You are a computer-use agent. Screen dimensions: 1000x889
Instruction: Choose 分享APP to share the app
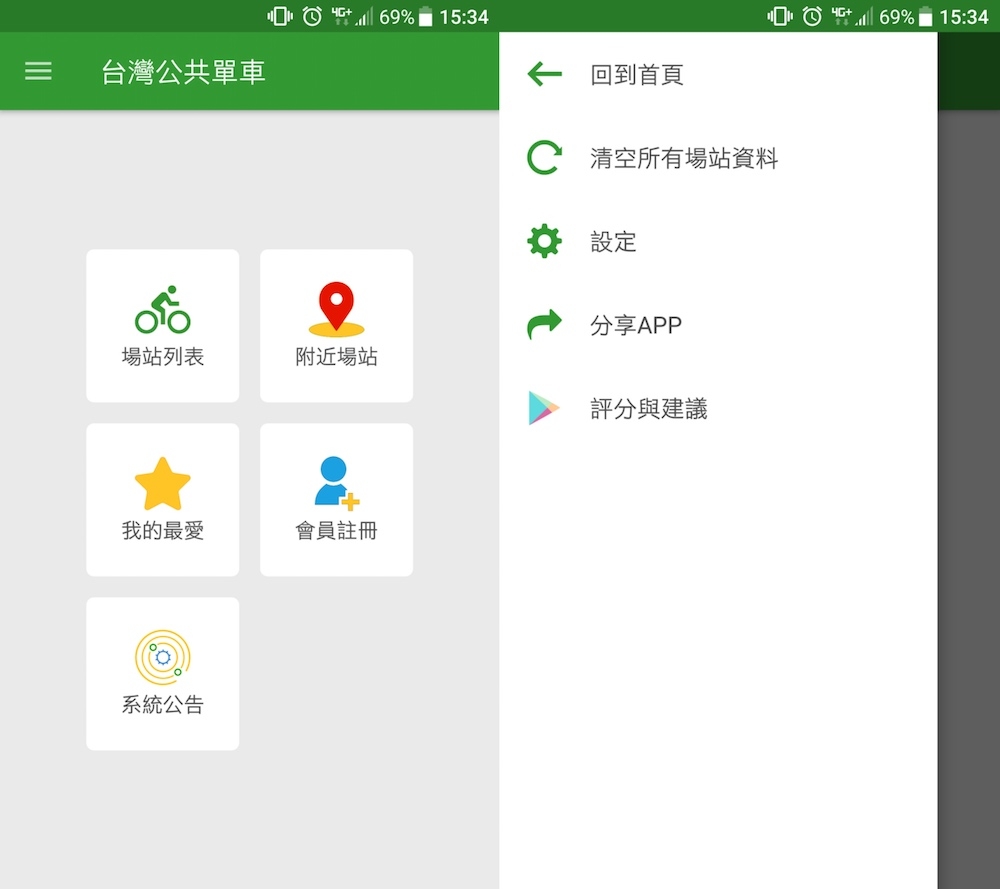click(636, 325)
